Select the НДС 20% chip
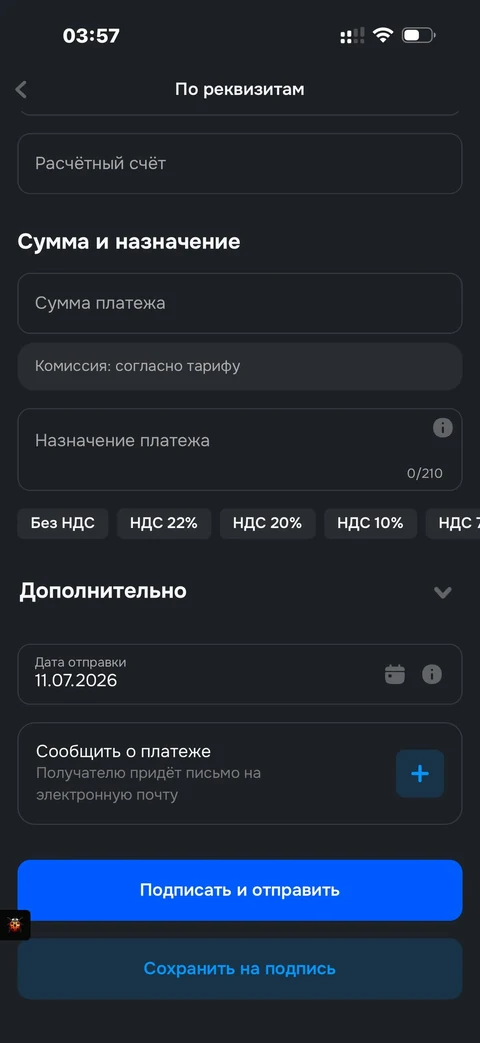Viewport: 480px width, 1043px height. coord(267,523)
